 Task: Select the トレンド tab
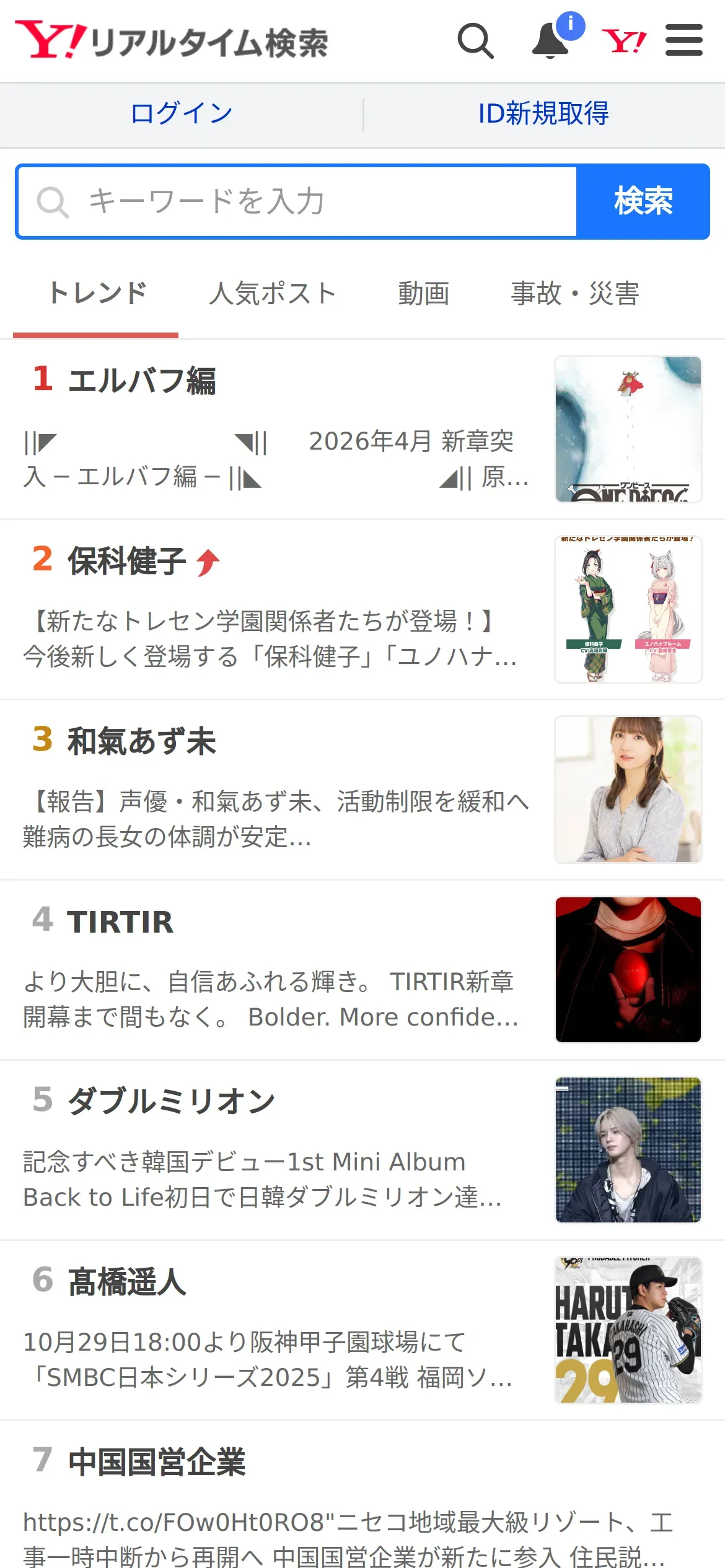(97, 294)
